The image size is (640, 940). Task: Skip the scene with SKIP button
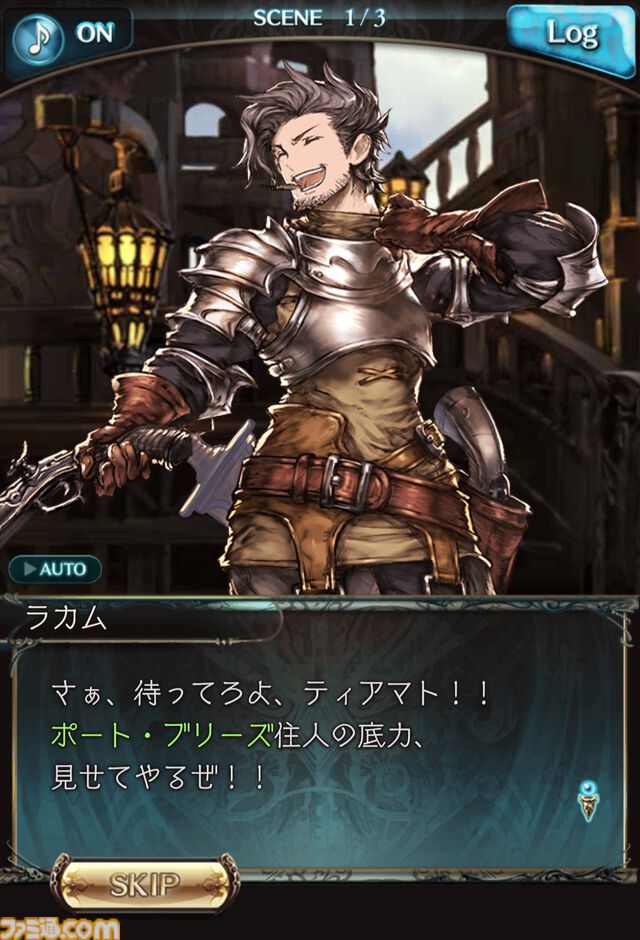[x=145, y=884]
